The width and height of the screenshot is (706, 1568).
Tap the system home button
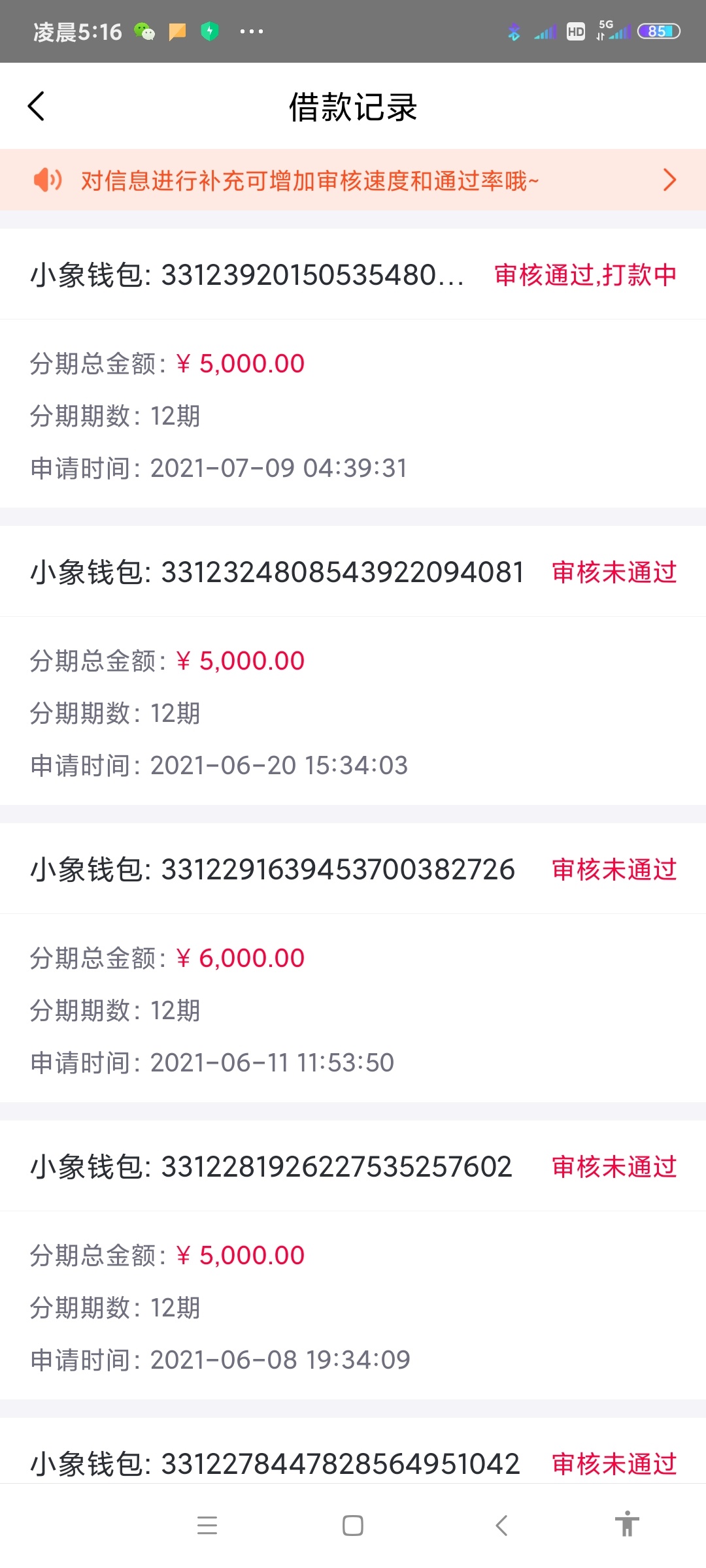pos(353,1526)
